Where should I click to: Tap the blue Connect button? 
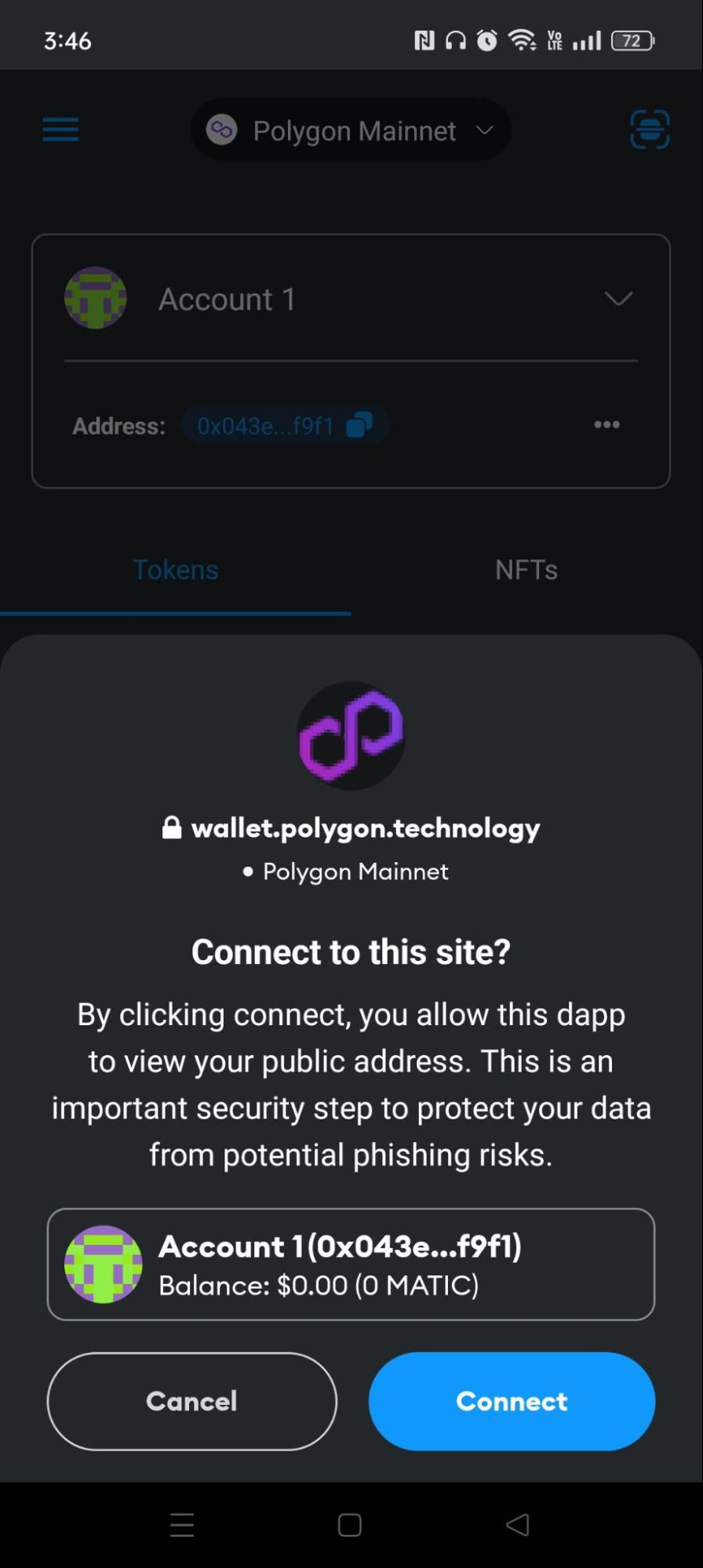pyautogui.click(x=512, y=1401)
